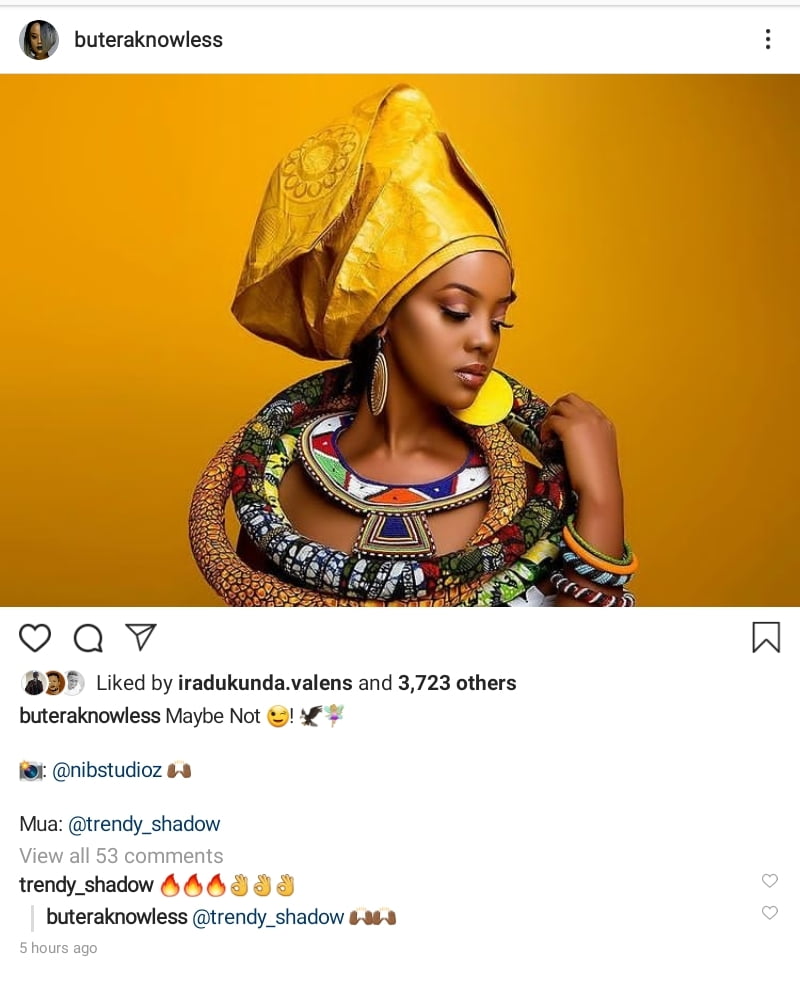Viewport: 800px width, 985px height.
Task: Open @nibstudioz mention in the caption
Action: click(x=108, y=771)
